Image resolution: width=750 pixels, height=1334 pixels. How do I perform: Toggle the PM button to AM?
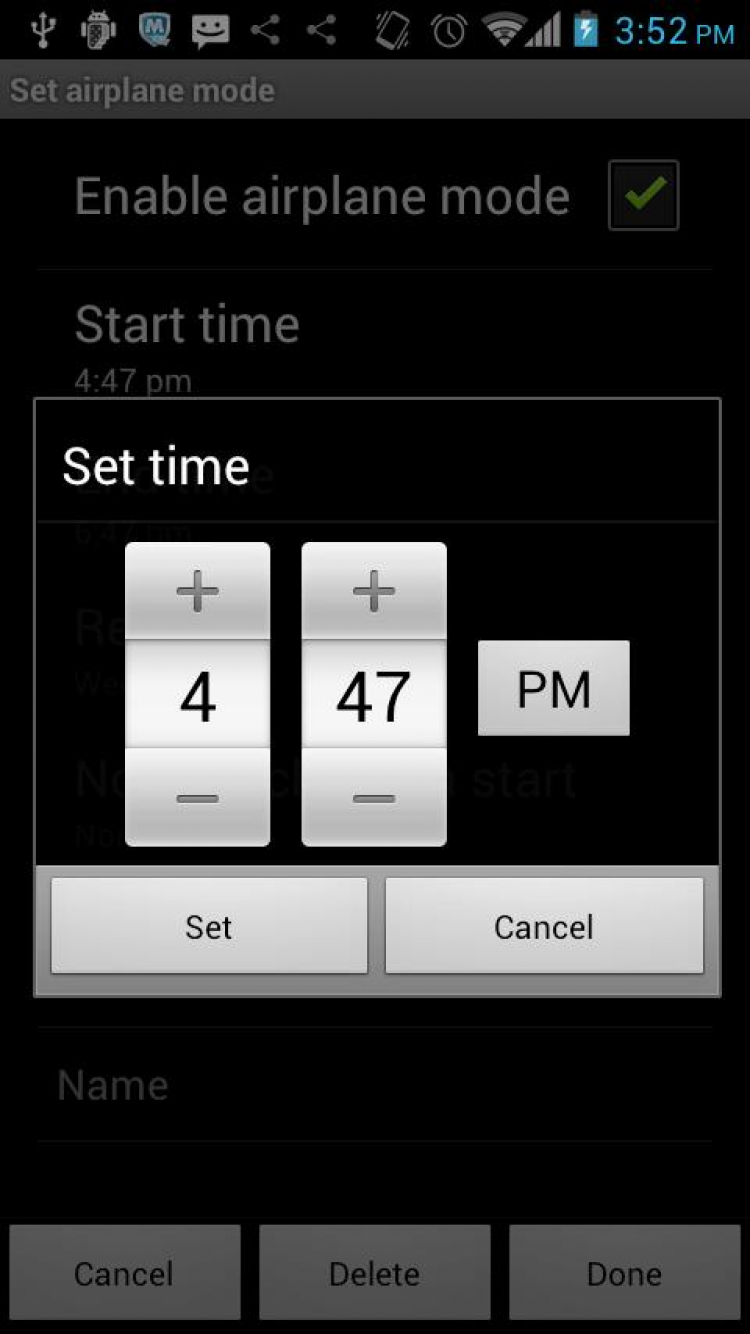pos(553,689)
